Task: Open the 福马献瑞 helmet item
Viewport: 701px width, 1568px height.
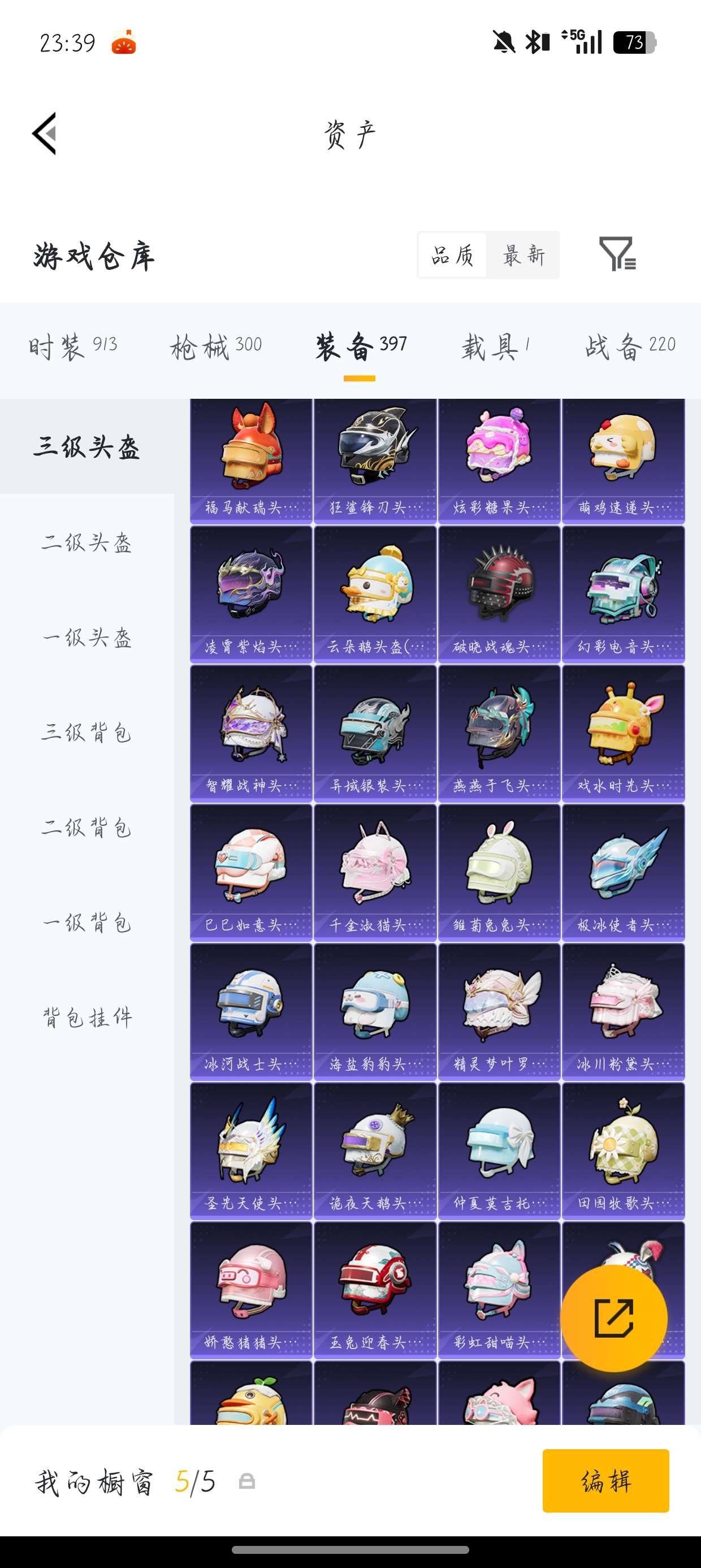Action: click(x=250, y=461)
